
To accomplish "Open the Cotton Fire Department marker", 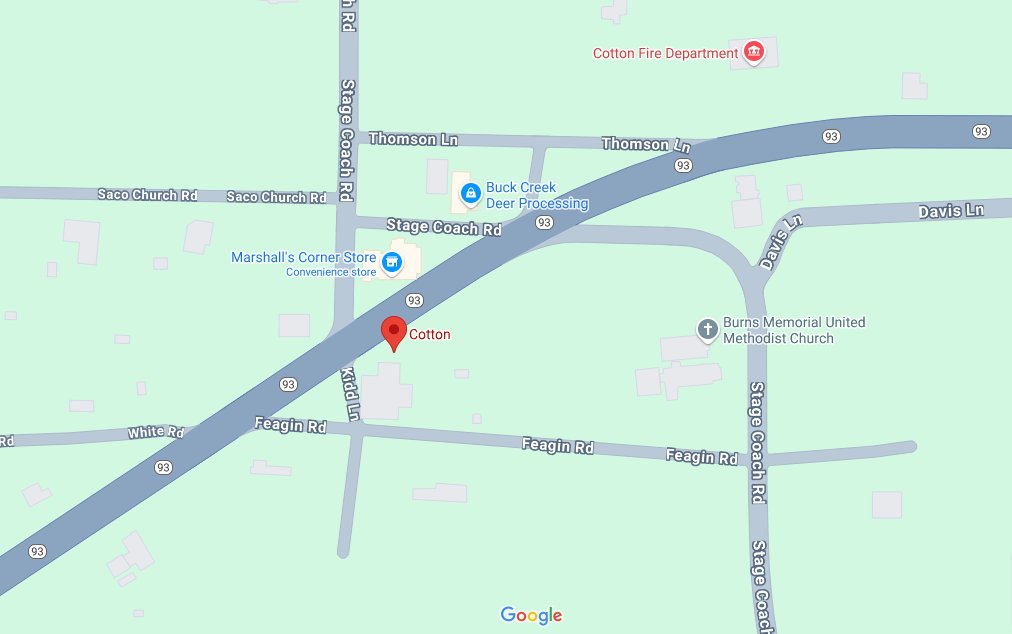I will [x=753, y=52].
